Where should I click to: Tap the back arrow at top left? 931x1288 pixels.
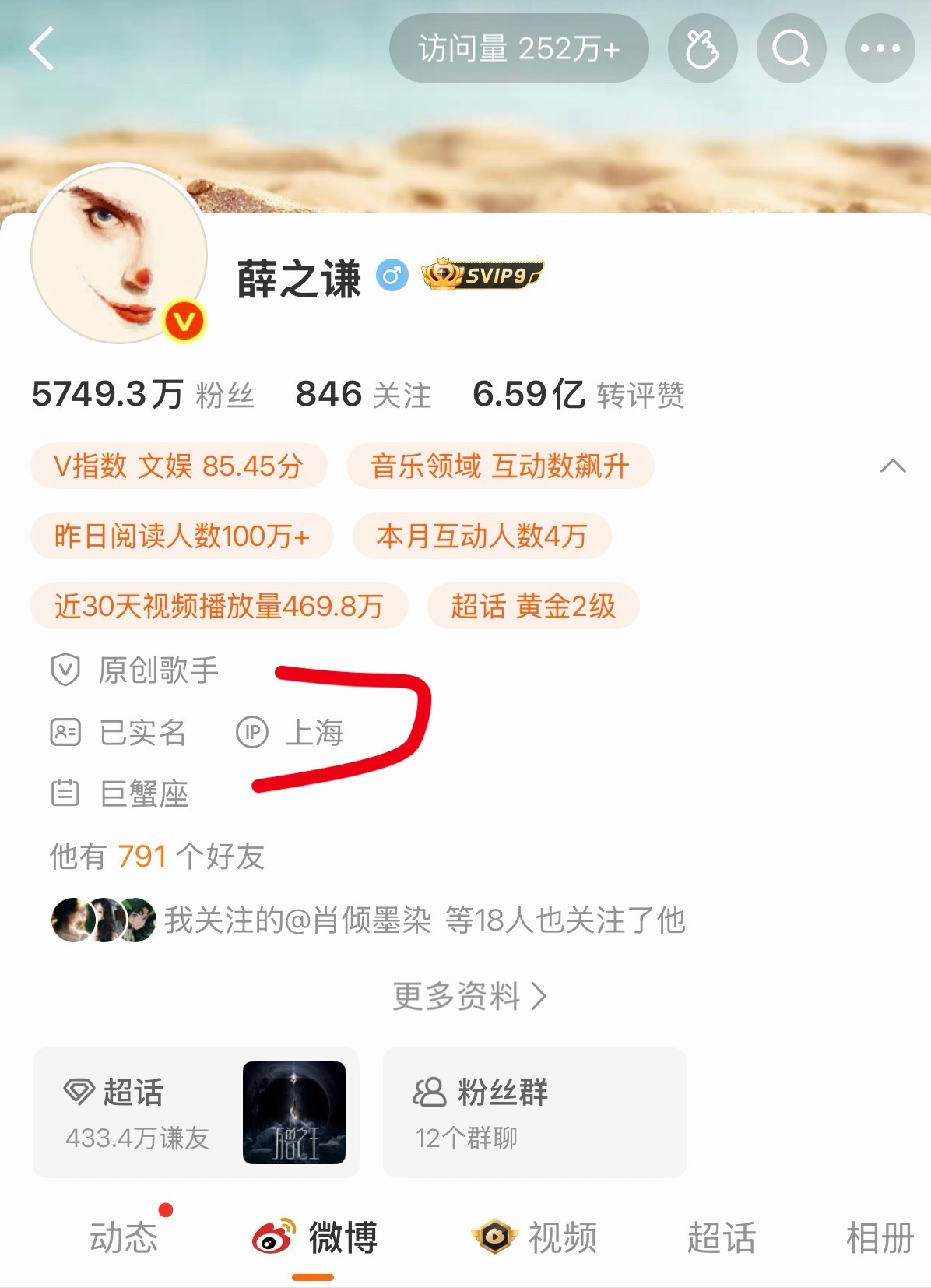pyautogui.click(x=43, y=49)
